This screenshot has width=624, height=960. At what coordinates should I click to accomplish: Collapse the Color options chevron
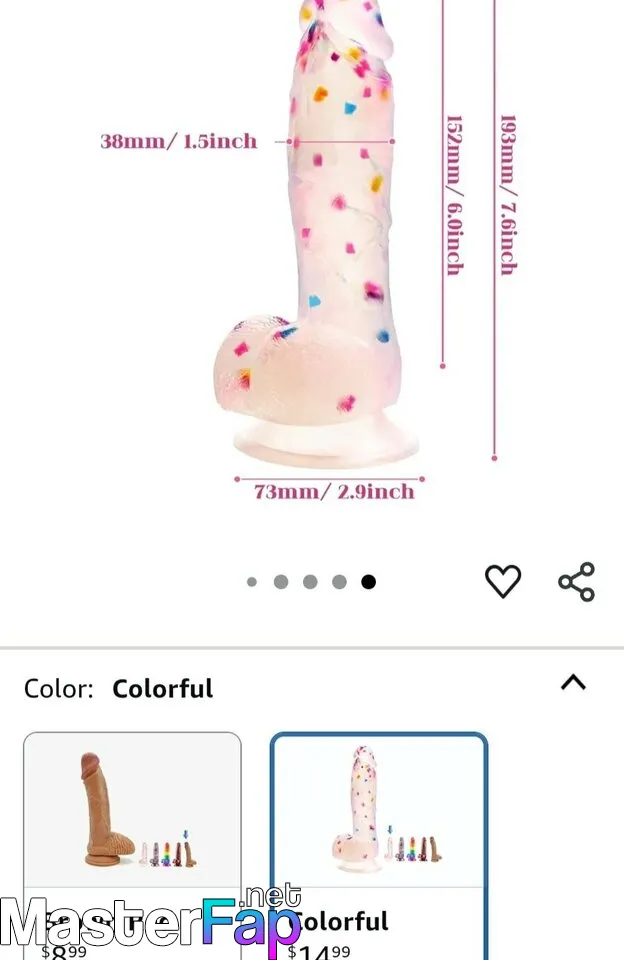(x=573, y=683)
